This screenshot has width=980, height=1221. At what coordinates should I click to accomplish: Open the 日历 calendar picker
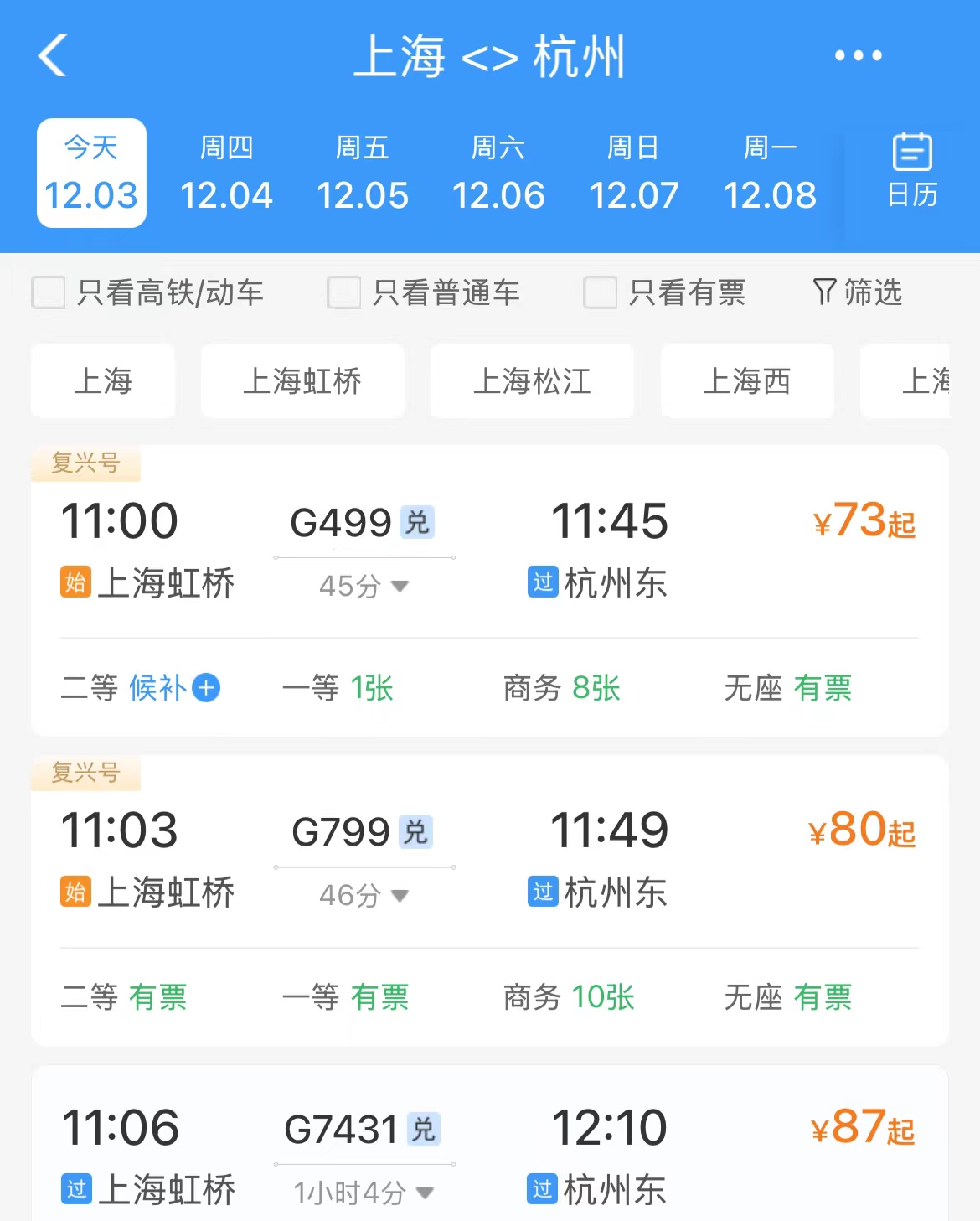pyautogui.click(x=911, y=172)
